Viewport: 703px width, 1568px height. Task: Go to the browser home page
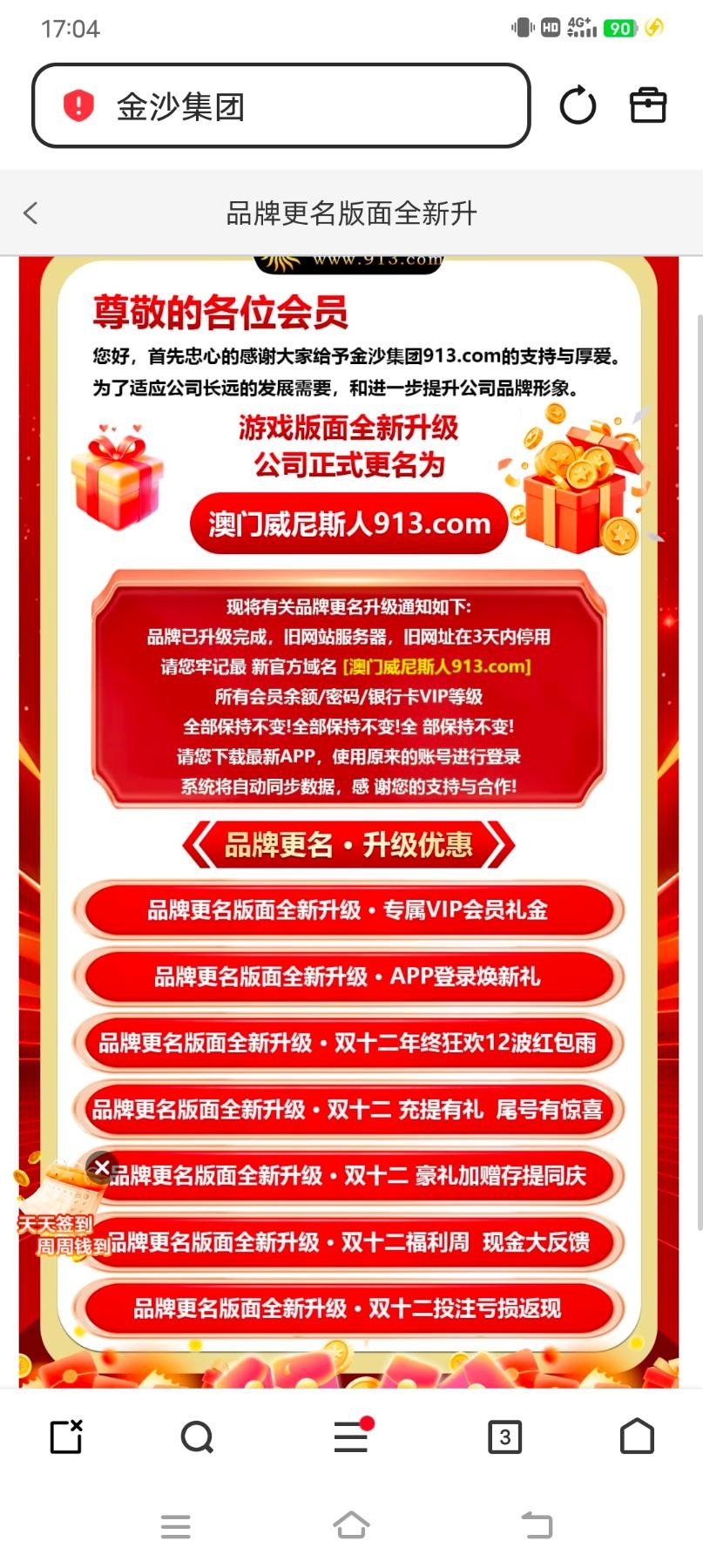pyautogui.click(x=636, y=1436)
